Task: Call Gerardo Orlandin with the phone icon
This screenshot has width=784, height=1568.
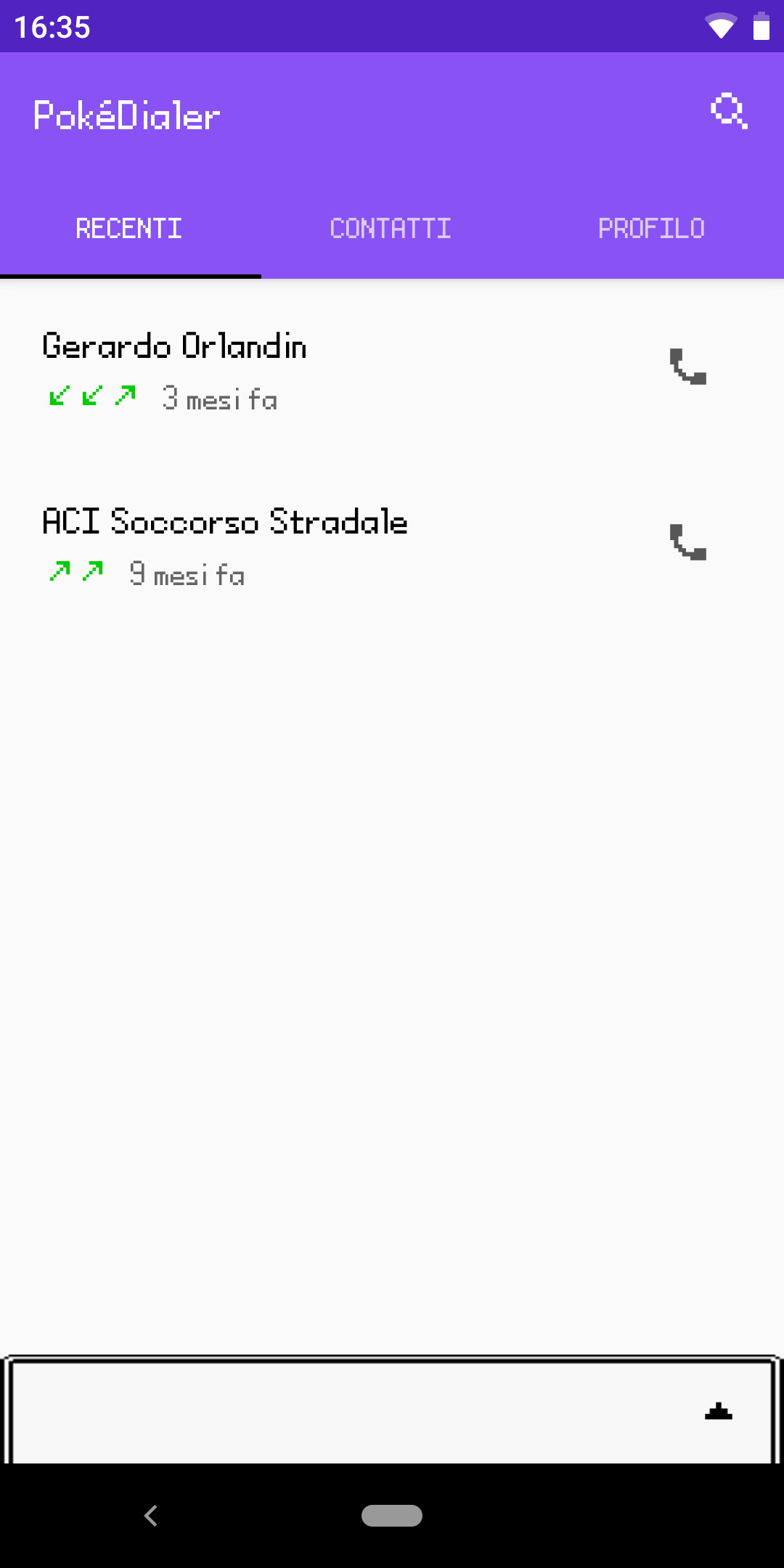Action: coord(687,367)
